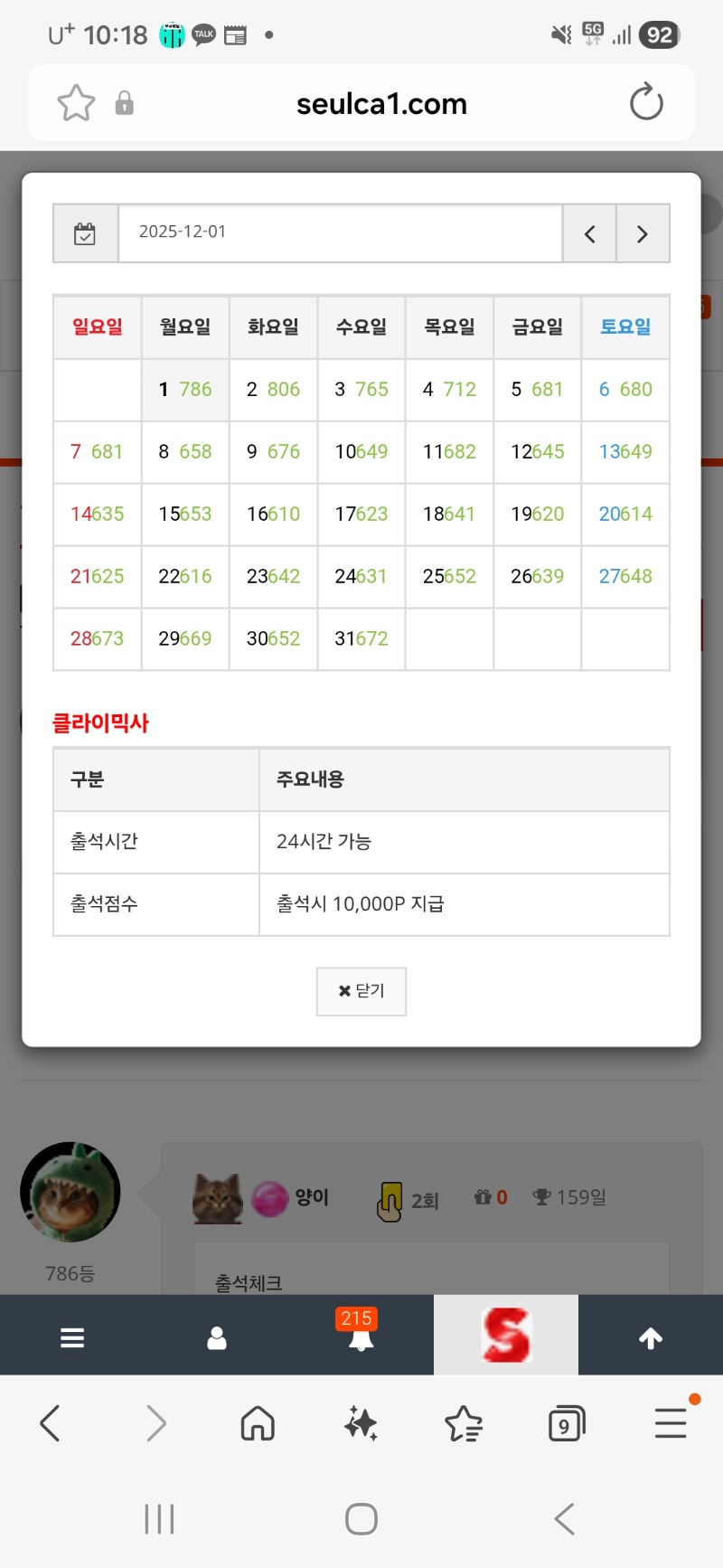Open the browser tabs switcher
Image resolution: width=723 pixels, height=1568 pixels.
click(x=567, y=1424)
